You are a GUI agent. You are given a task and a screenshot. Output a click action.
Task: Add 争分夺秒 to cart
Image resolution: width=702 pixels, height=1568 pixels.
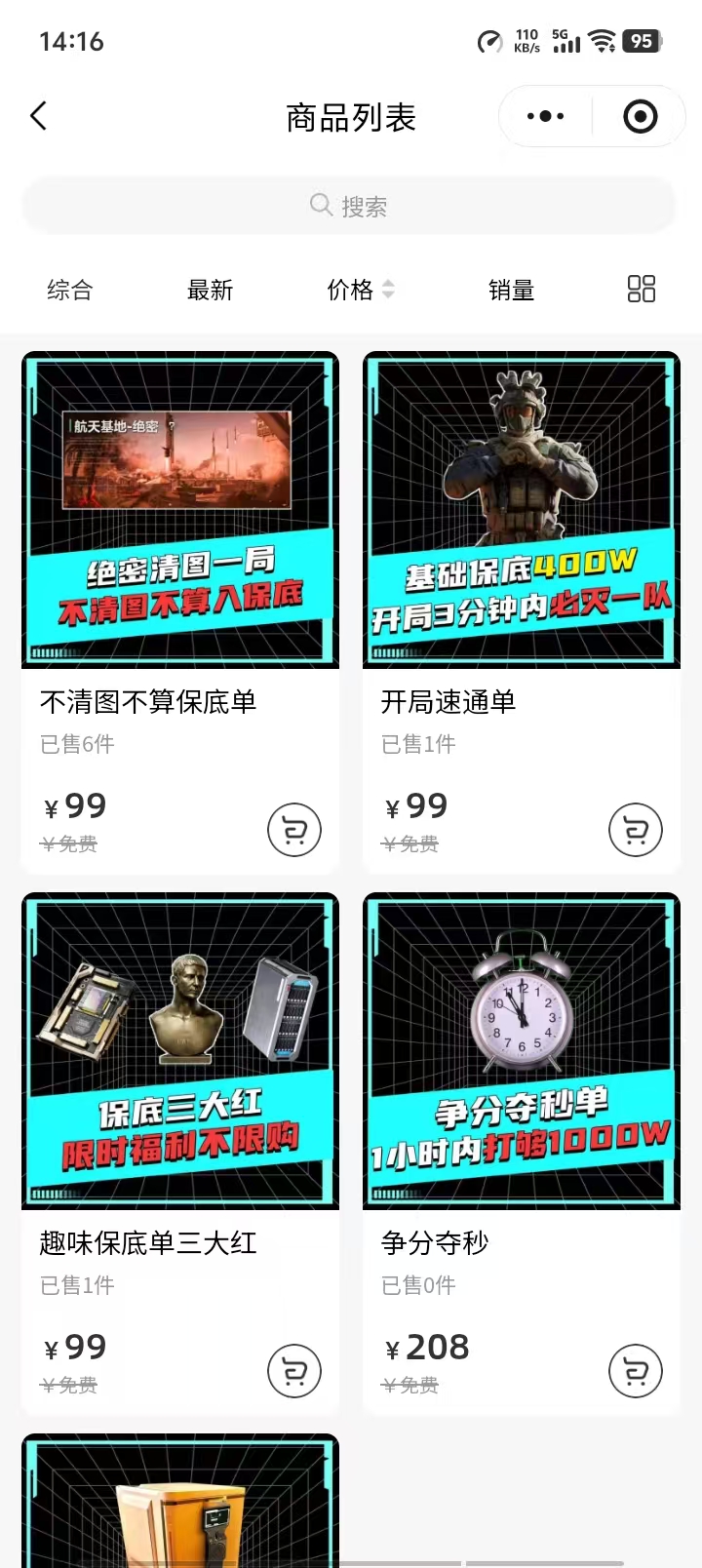pos(636,1371)
